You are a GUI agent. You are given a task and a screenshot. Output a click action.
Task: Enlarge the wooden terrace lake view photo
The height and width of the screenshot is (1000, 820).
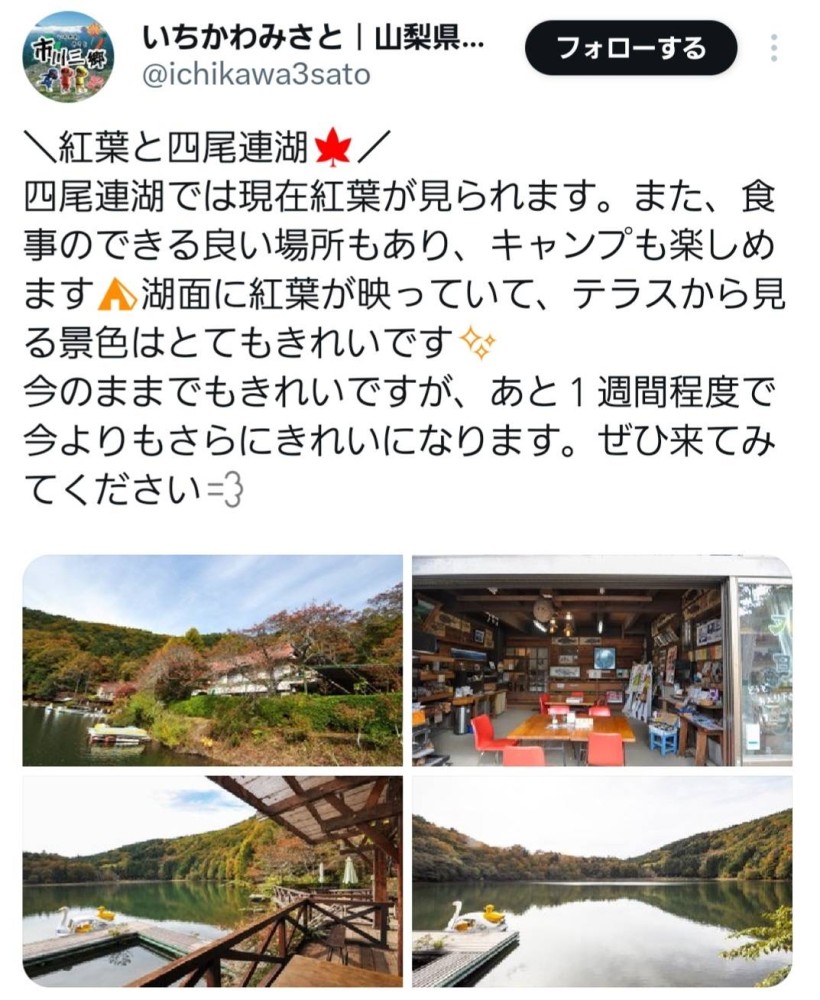tap(212, 881)
